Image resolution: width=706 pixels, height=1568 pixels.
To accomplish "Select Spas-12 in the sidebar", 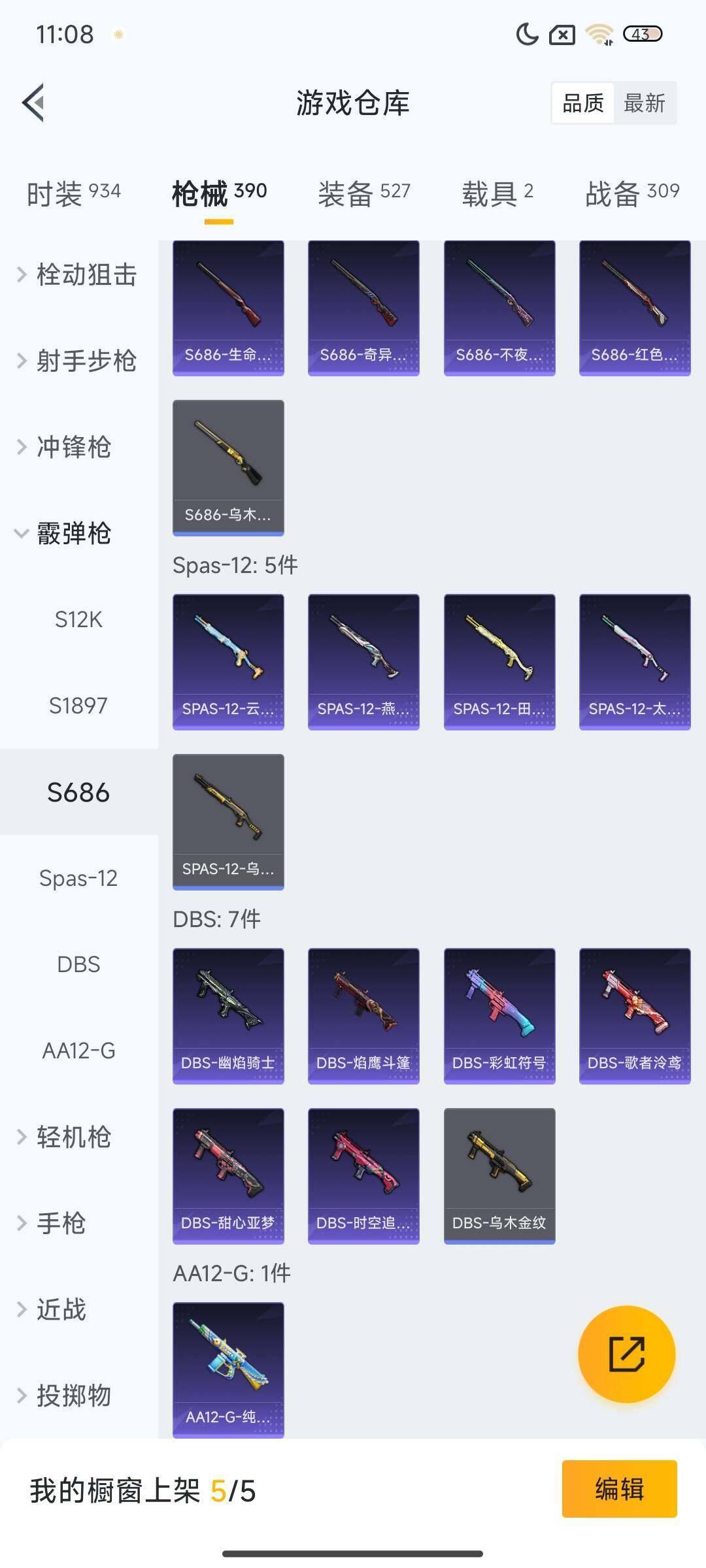I will coord(78,878).
